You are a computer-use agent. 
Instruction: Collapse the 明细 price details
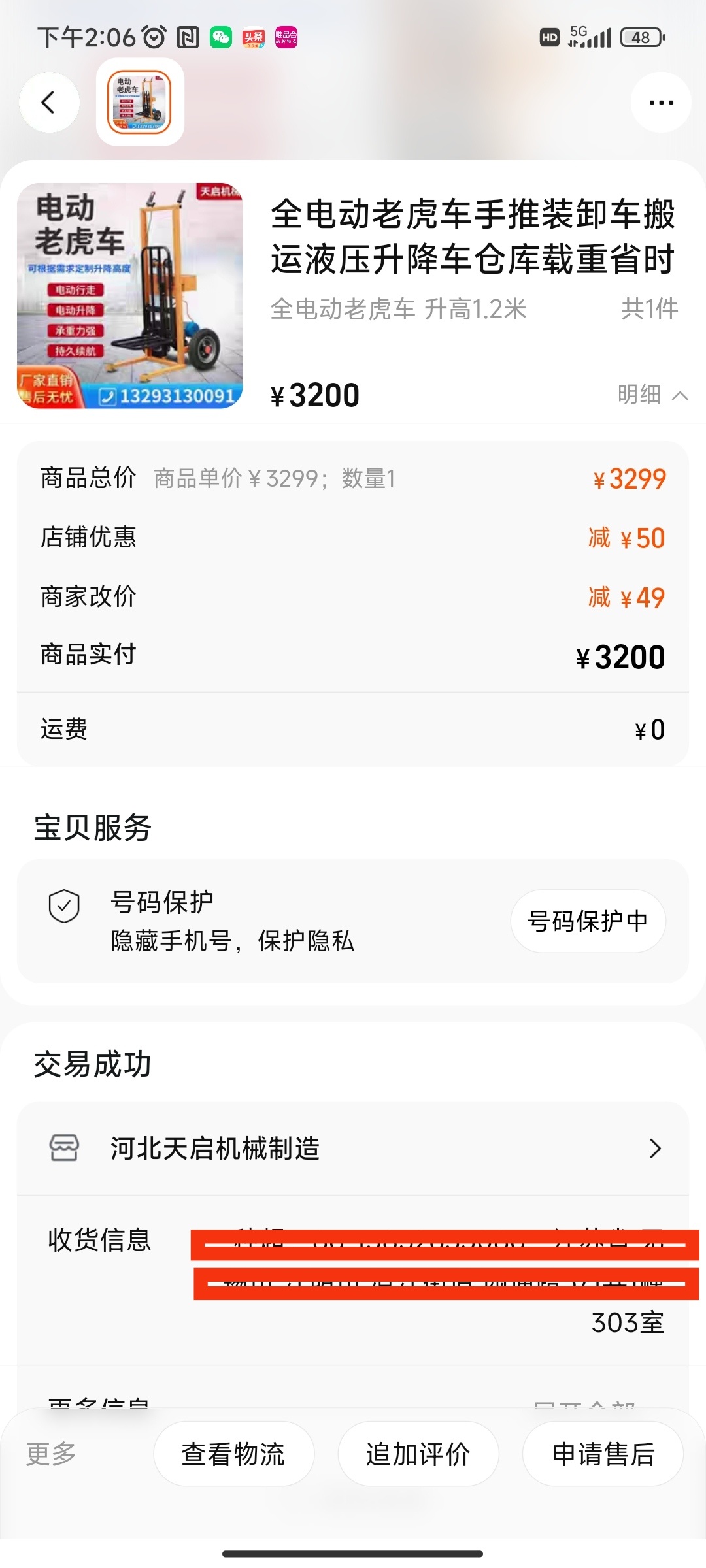[652, 395]
